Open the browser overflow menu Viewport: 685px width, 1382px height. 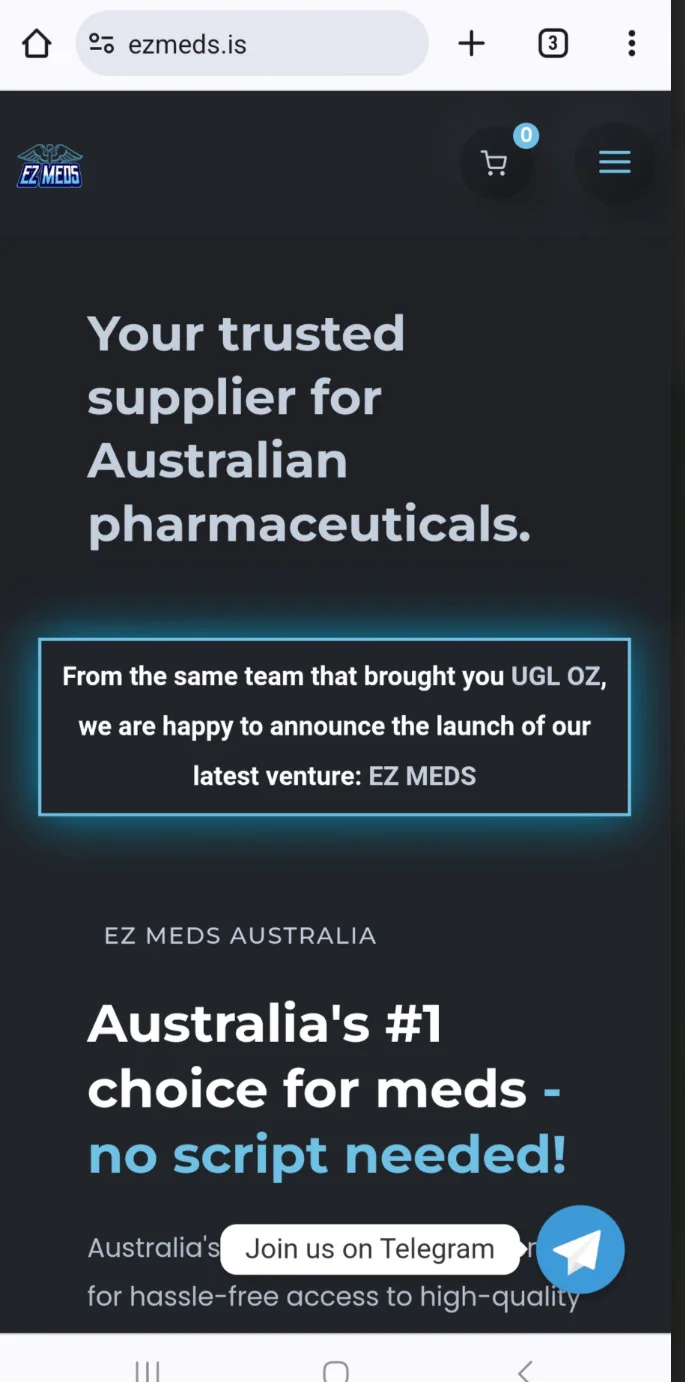[631, 43]
